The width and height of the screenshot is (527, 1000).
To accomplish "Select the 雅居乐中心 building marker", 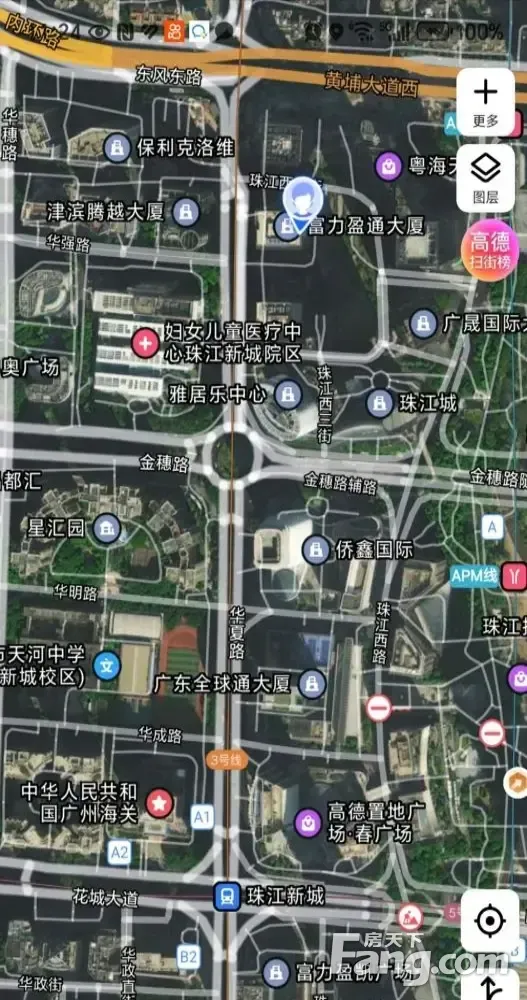I will (288, 395).
